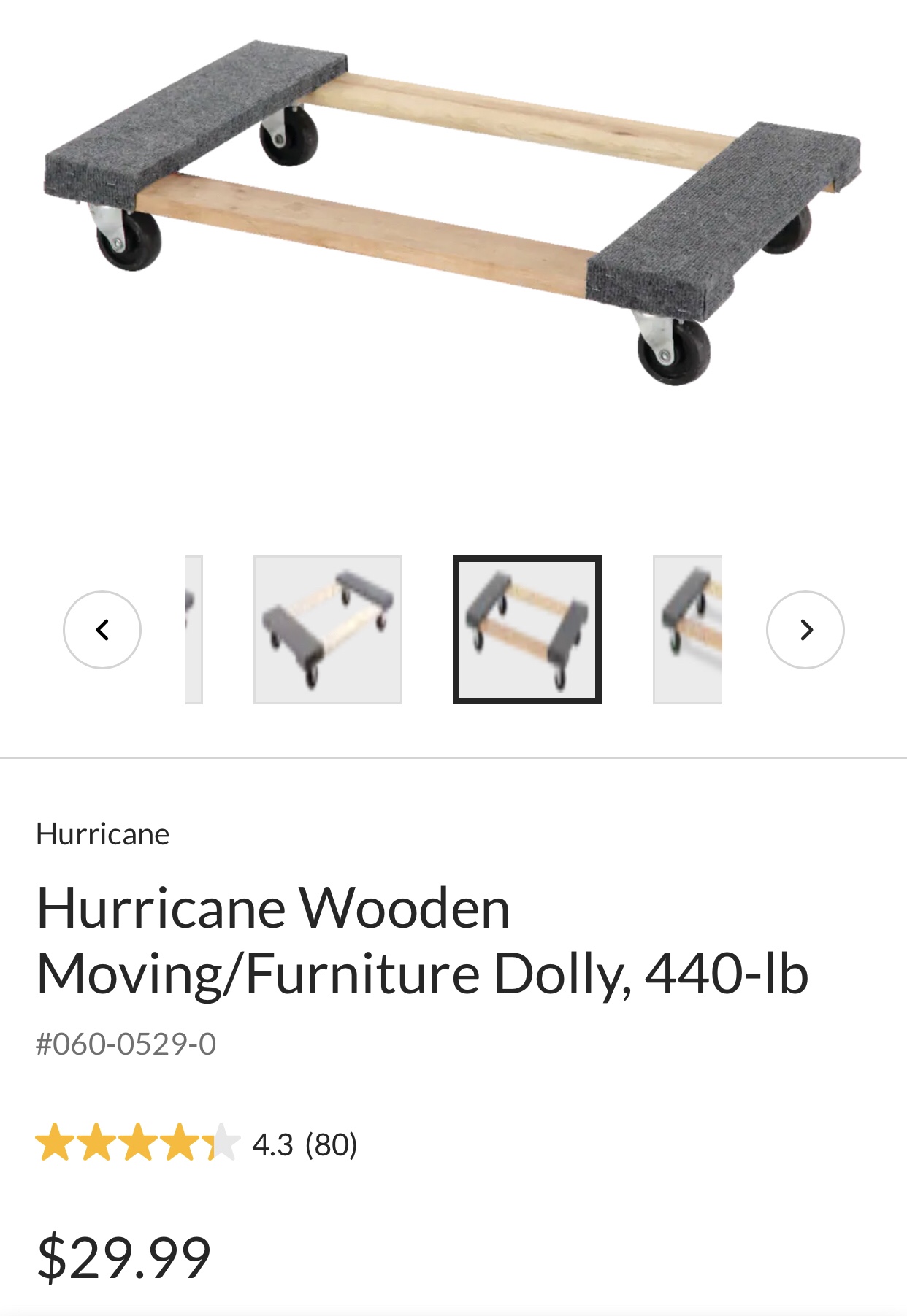Select the partially visible thumbnail at right
The width and height of the screenshot is (907, 1316).
687,629
